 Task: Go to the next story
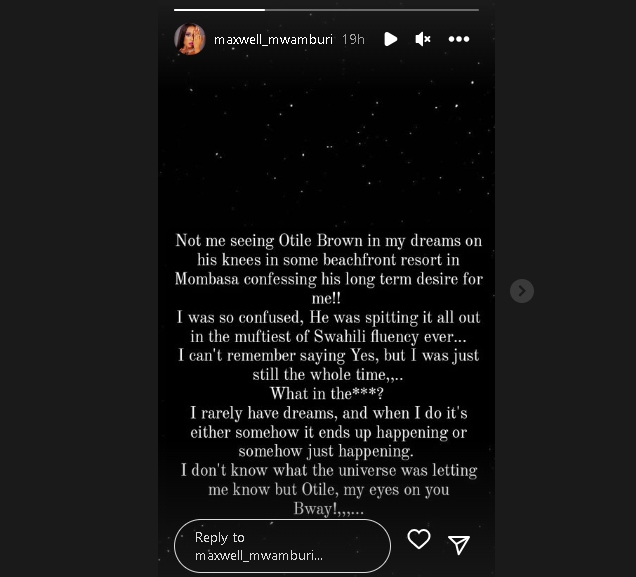[x=521, y=291]
